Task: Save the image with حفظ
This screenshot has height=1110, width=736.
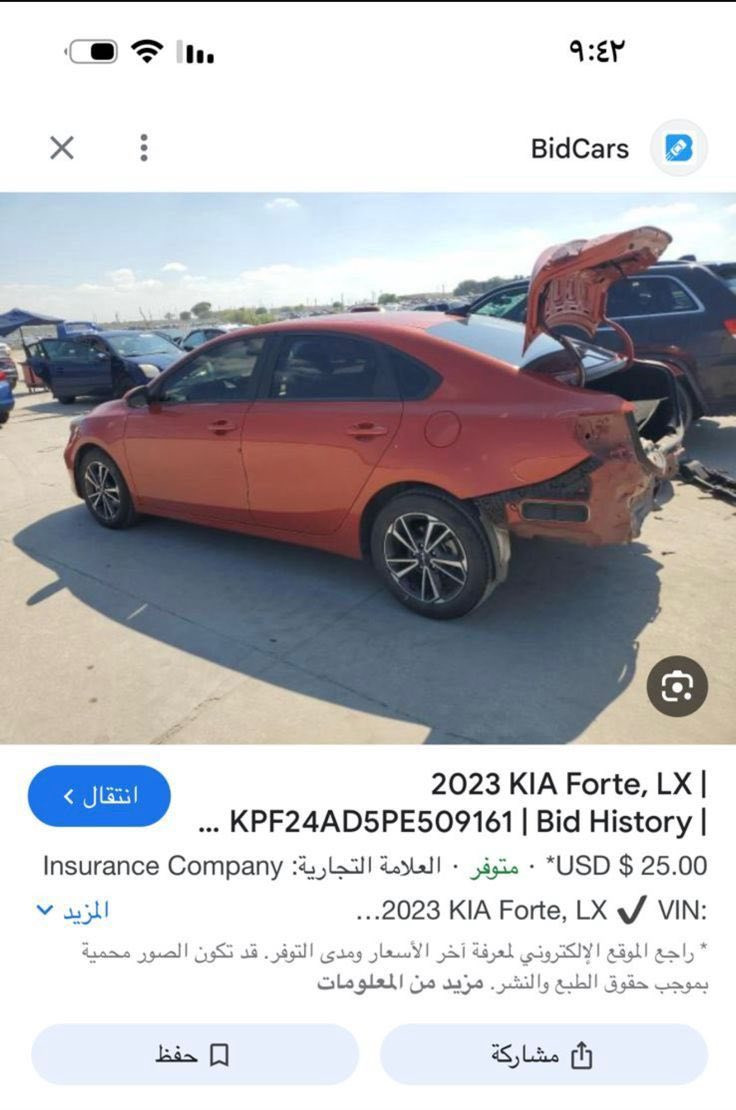Action: pyautogui.click(x=194, y=1054)
